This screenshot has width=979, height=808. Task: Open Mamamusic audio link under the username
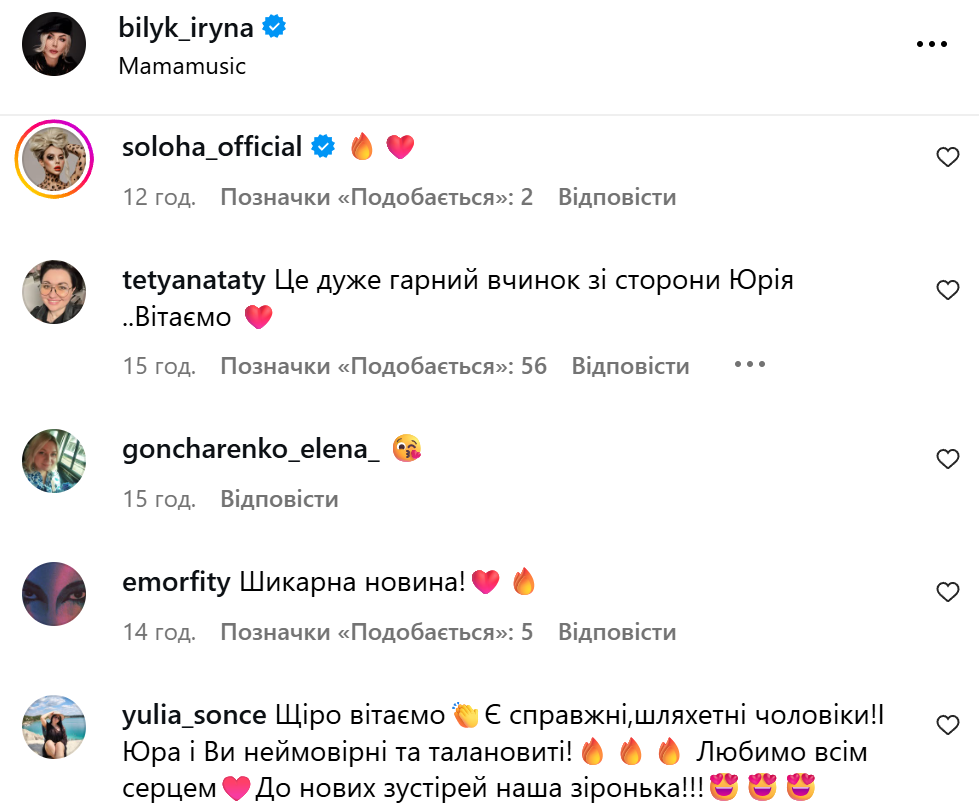pyautogui.click(x=182, y=66)
